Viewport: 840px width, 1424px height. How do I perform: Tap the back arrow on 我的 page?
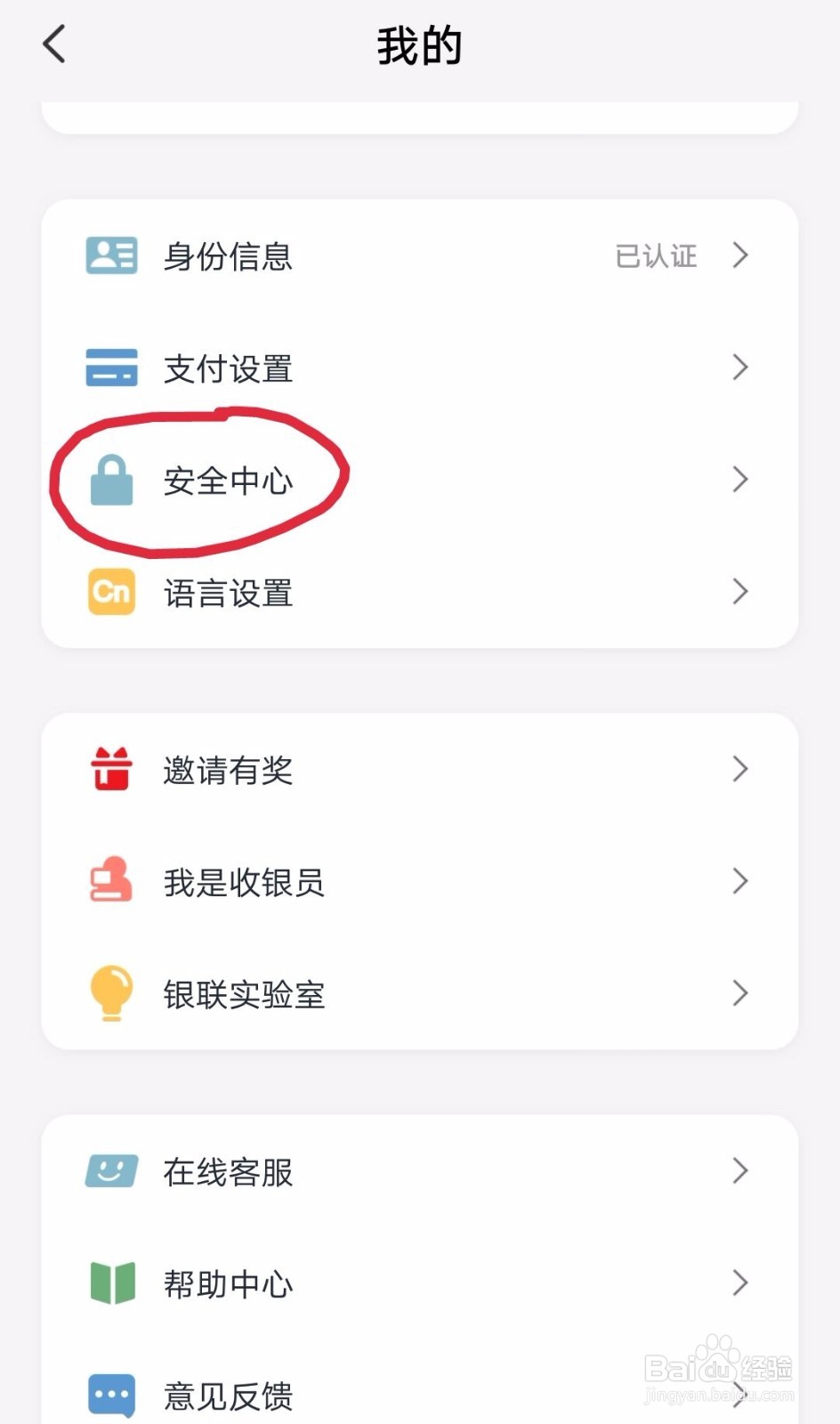tap(53, 43)
